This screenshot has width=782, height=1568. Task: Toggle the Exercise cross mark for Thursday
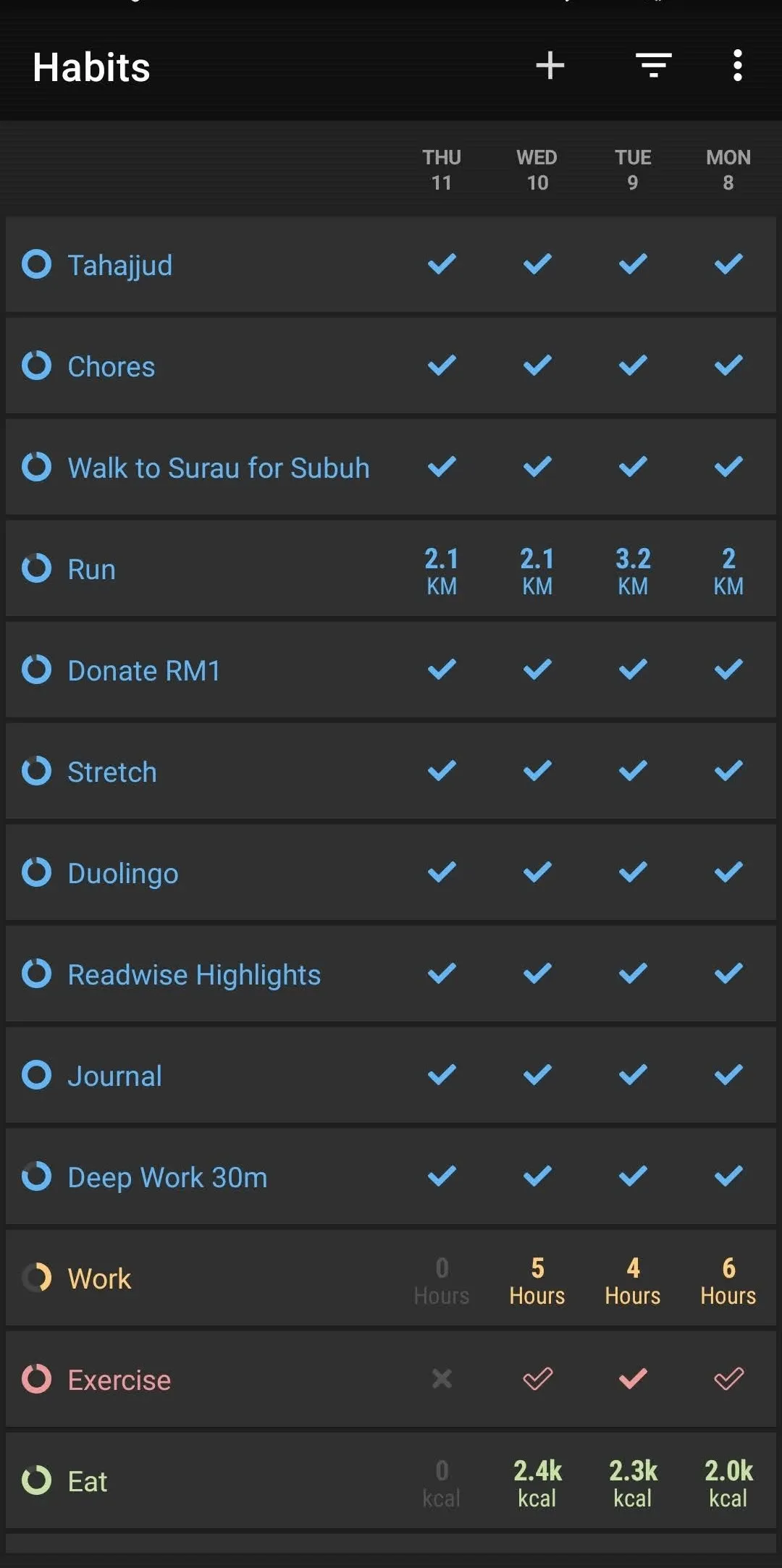441,1379
